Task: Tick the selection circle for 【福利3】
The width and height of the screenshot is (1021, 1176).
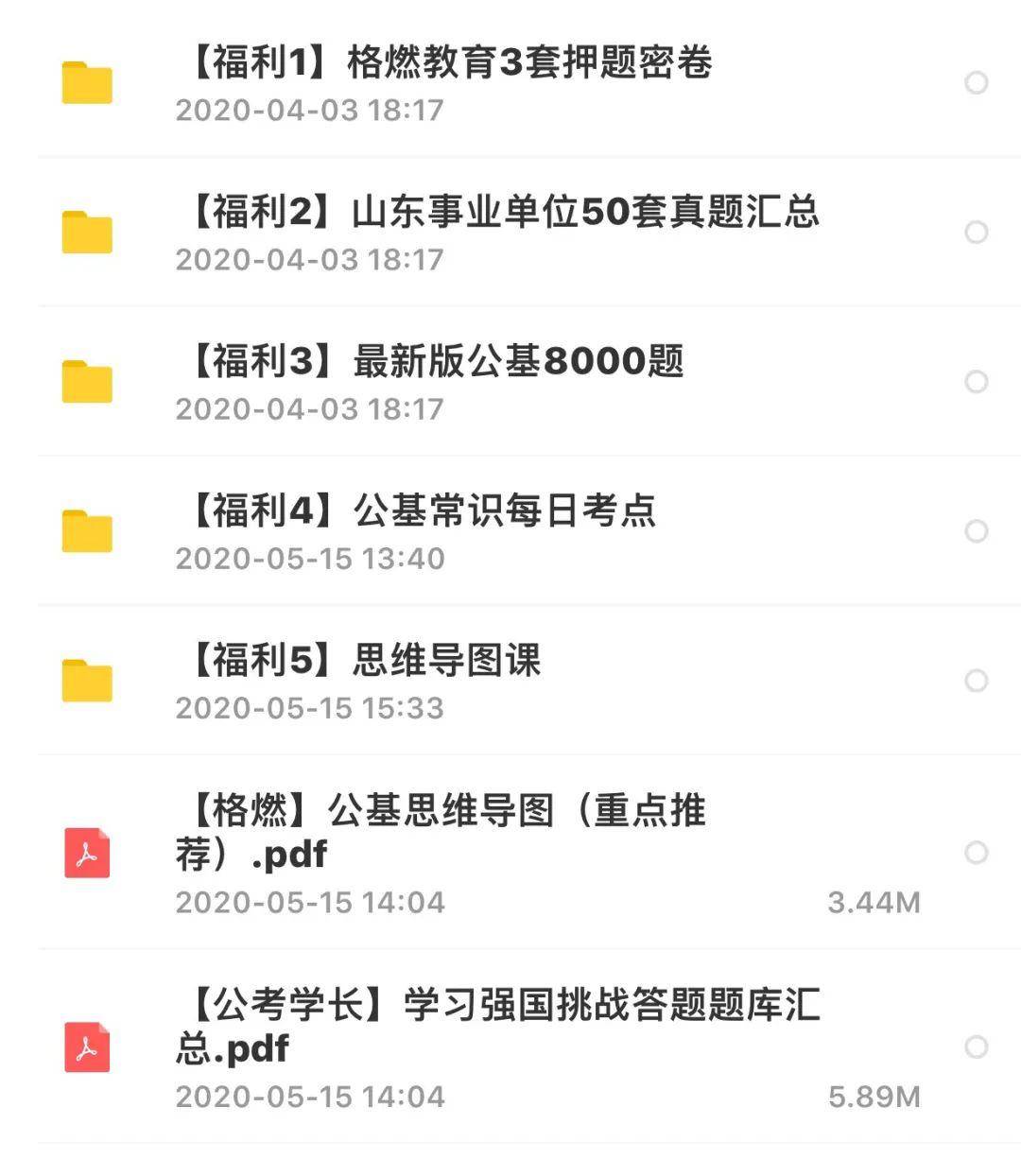Action: point(976,382)
